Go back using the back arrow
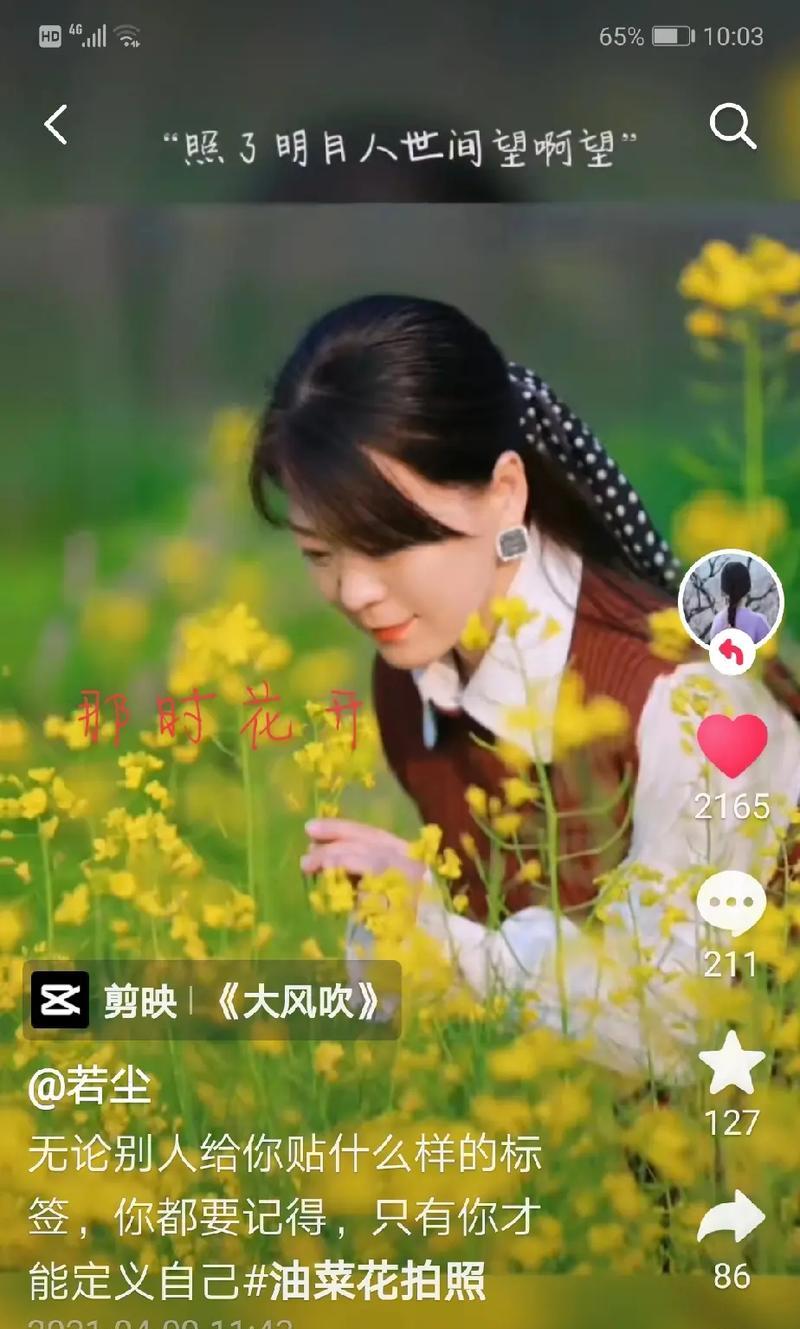Viewport: 800px width, 1329px height. [x=56, y=125]
